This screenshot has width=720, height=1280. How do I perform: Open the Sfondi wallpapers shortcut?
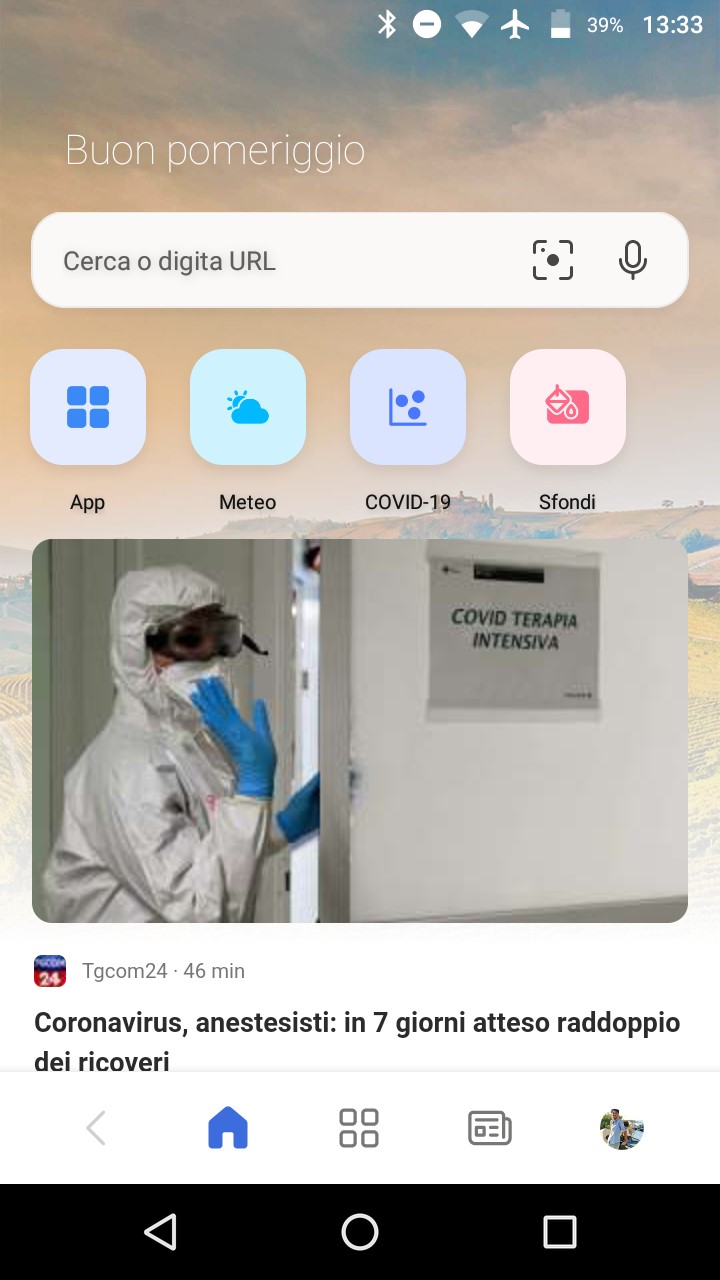pyautogui.click(x=568, y=407)
